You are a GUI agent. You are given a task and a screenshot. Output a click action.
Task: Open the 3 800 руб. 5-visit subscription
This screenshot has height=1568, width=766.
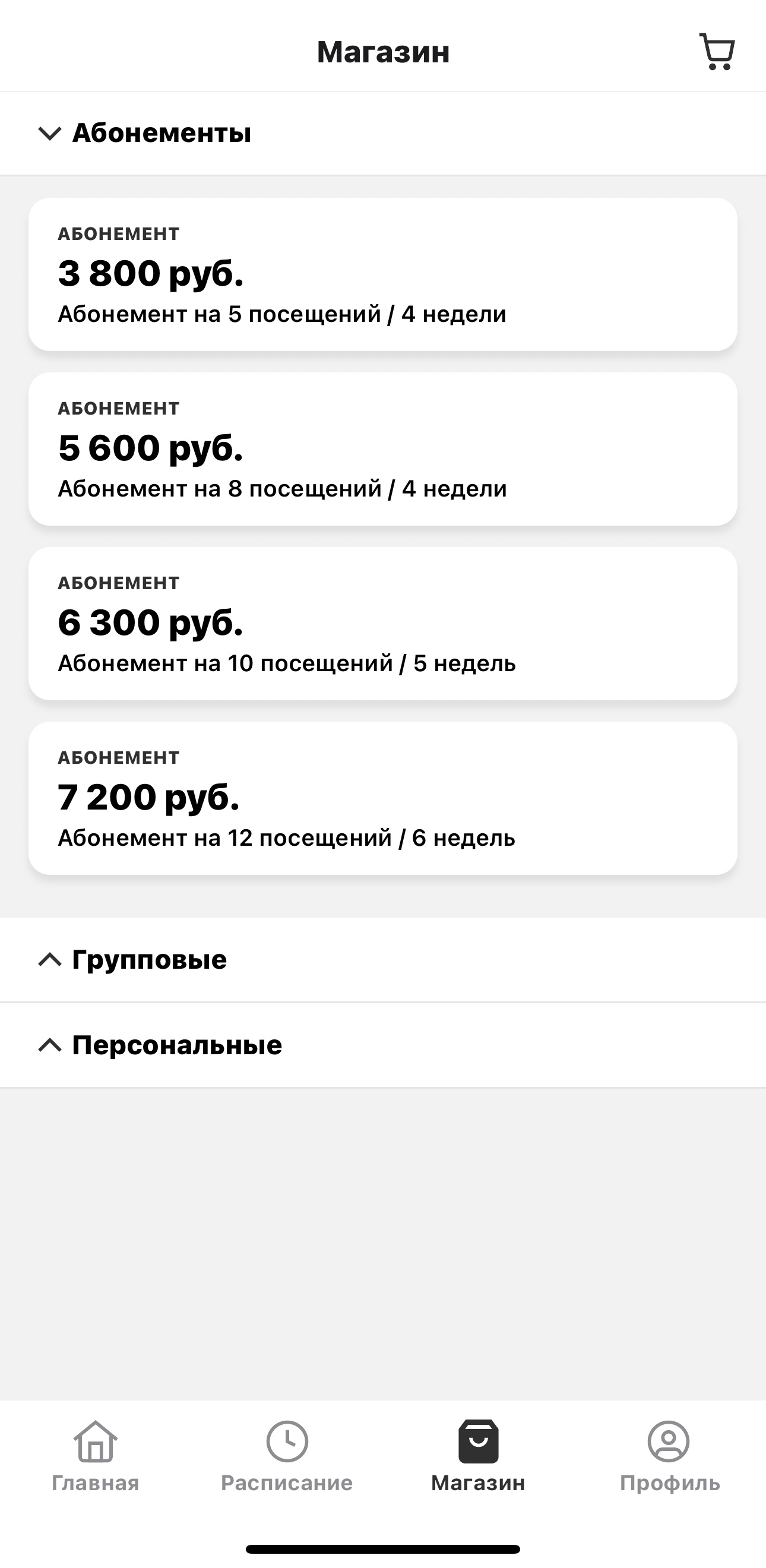click(x=382, y=274)
